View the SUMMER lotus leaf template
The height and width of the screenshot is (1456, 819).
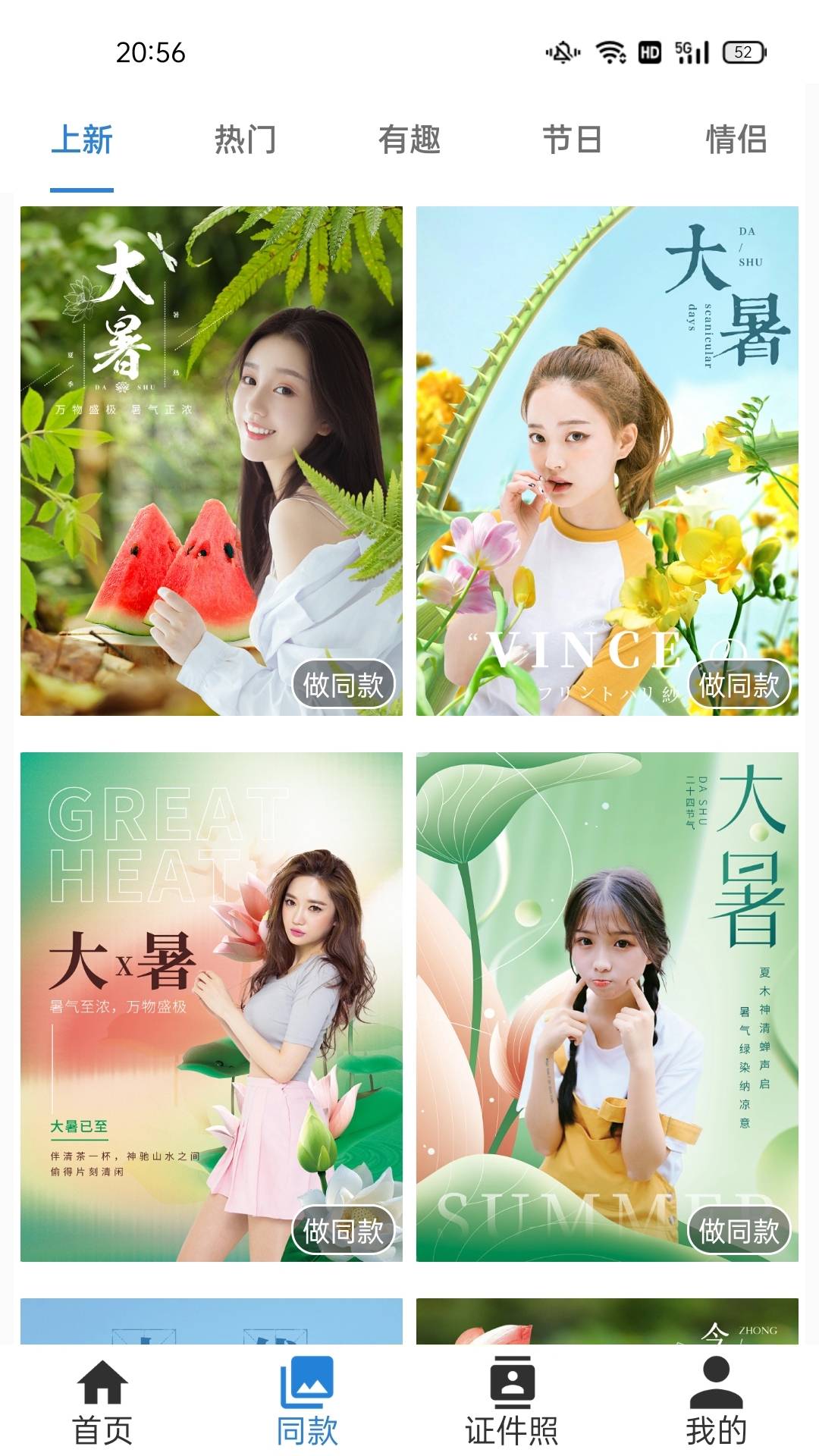[x=607, y=1001]
